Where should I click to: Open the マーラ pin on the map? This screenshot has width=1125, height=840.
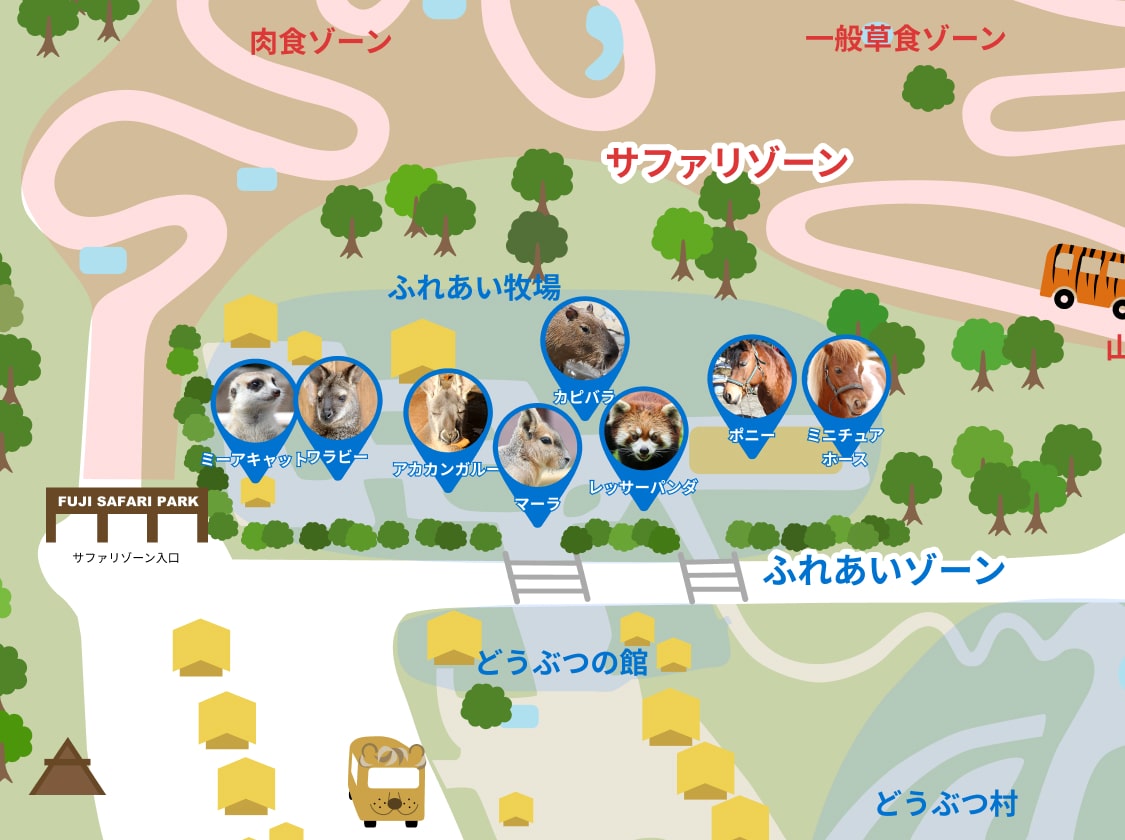(x=538, y=448)
